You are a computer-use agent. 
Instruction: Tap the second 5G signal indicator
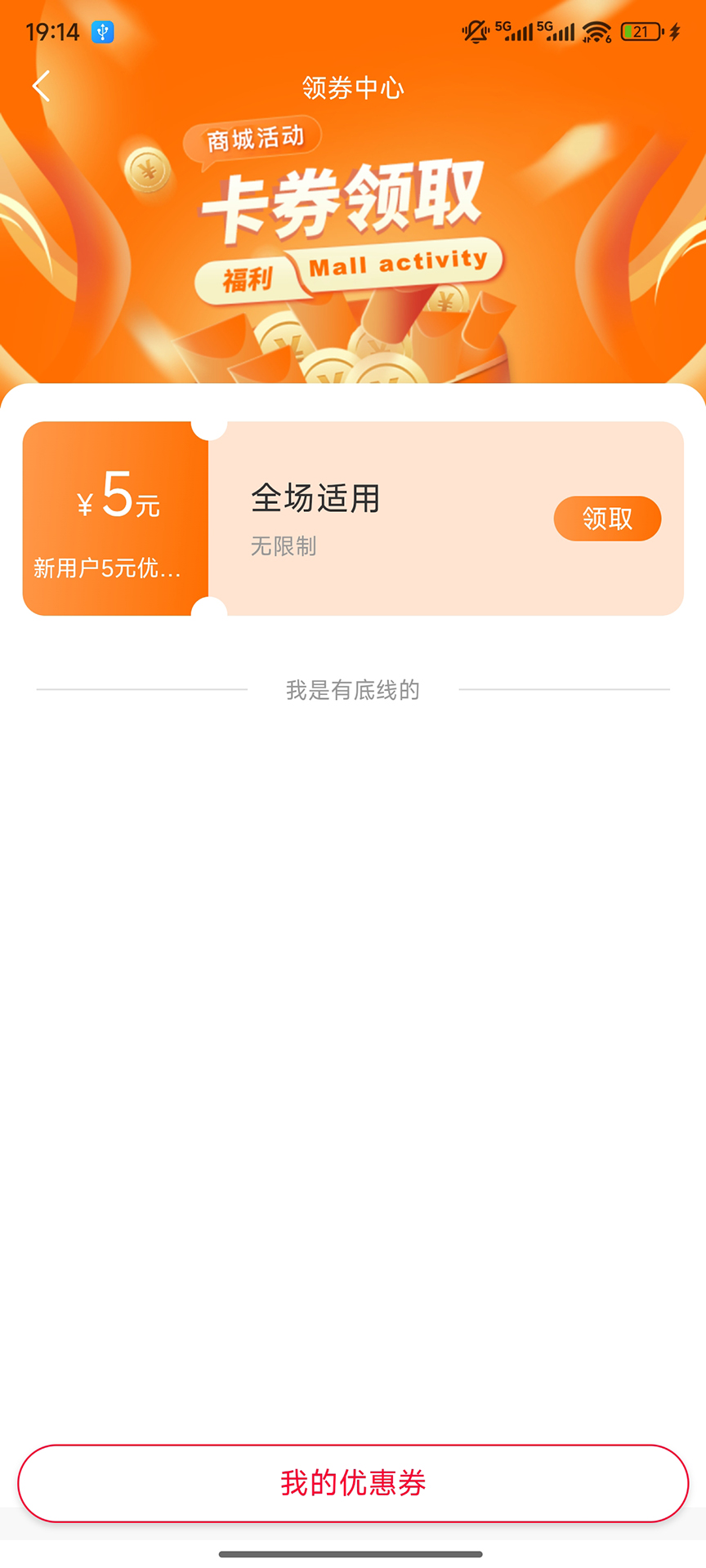point(556,31)
